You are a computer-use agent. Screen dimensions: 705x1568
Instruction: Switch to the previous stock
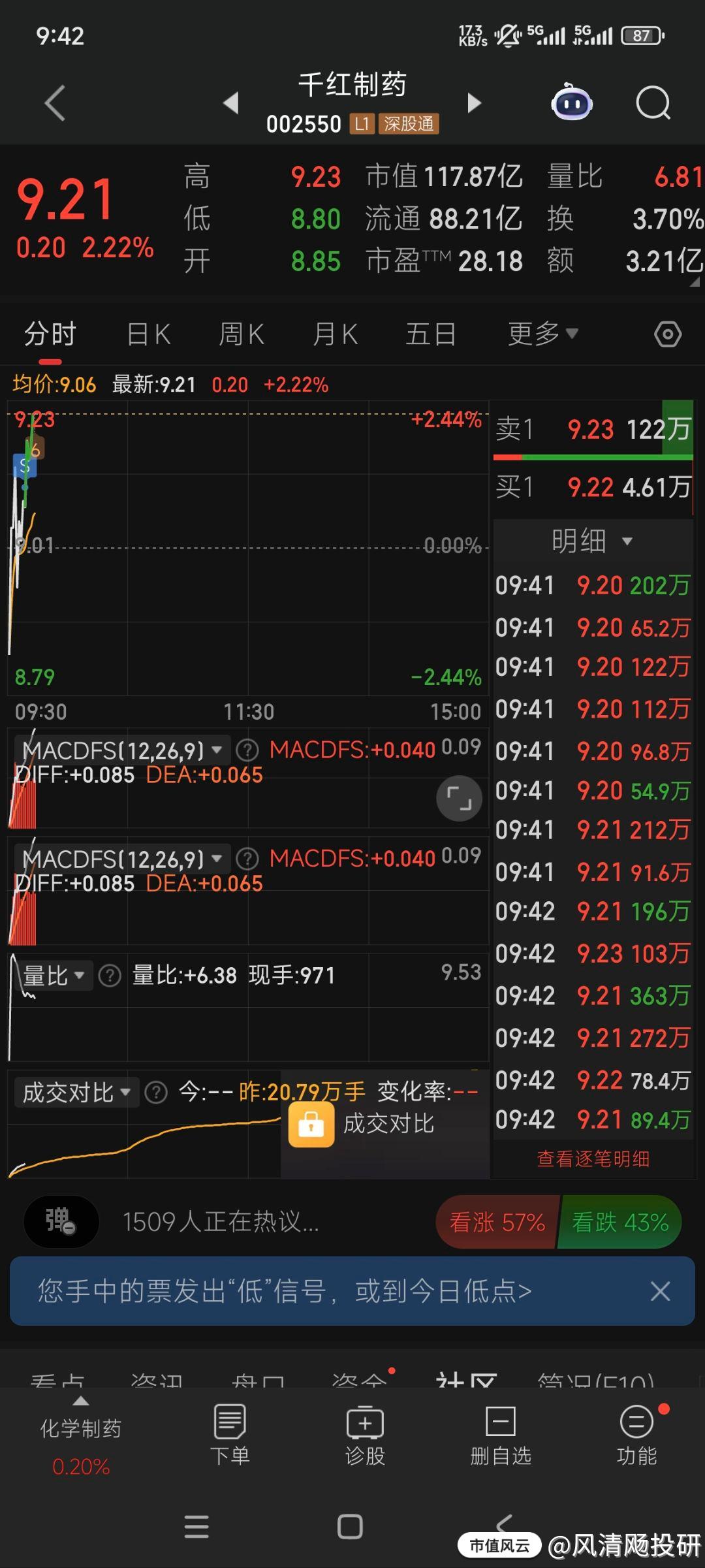tap(231, 103)
